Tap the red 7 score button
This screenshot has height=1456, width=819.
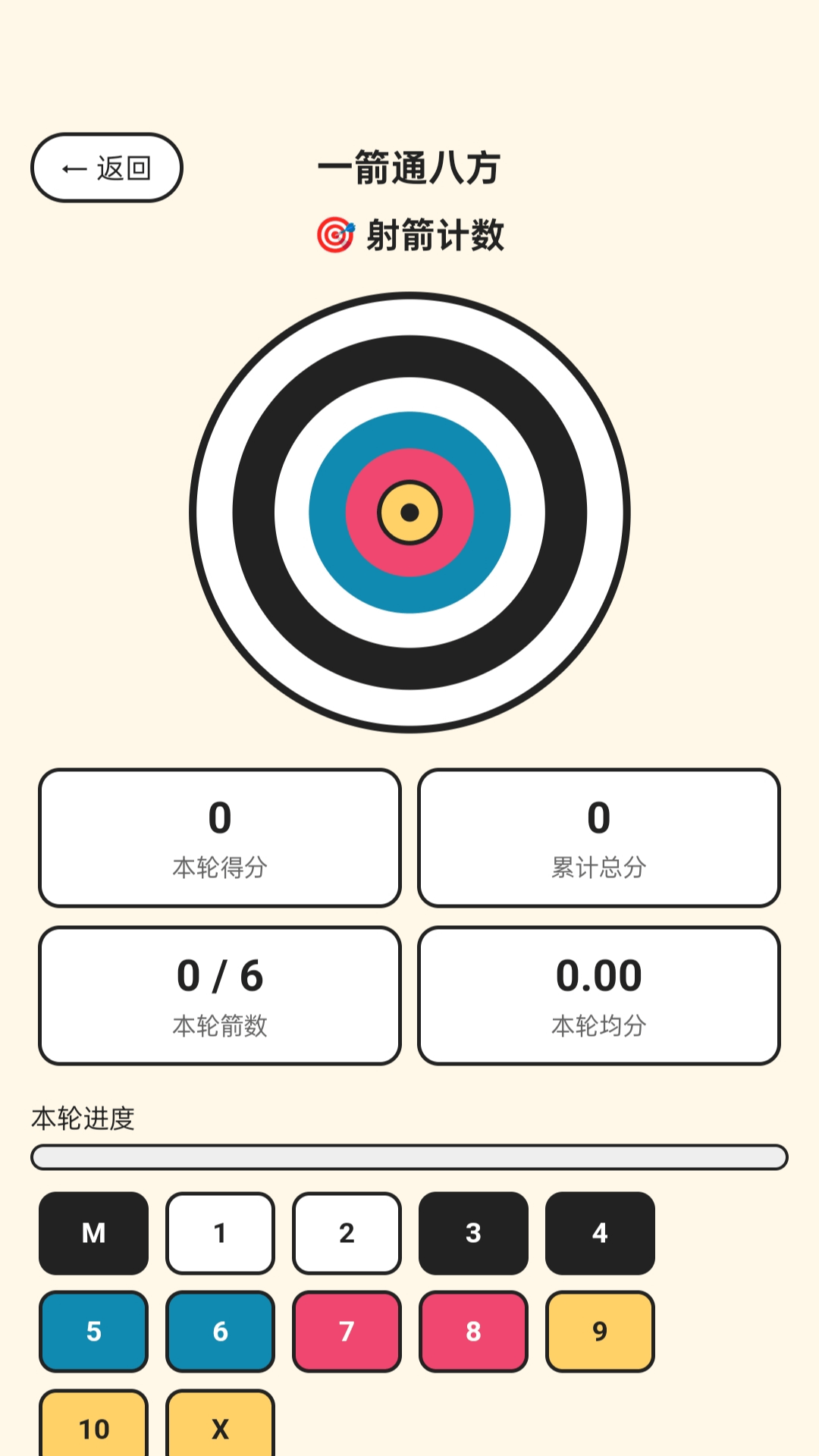click(x=347, y=1332)
